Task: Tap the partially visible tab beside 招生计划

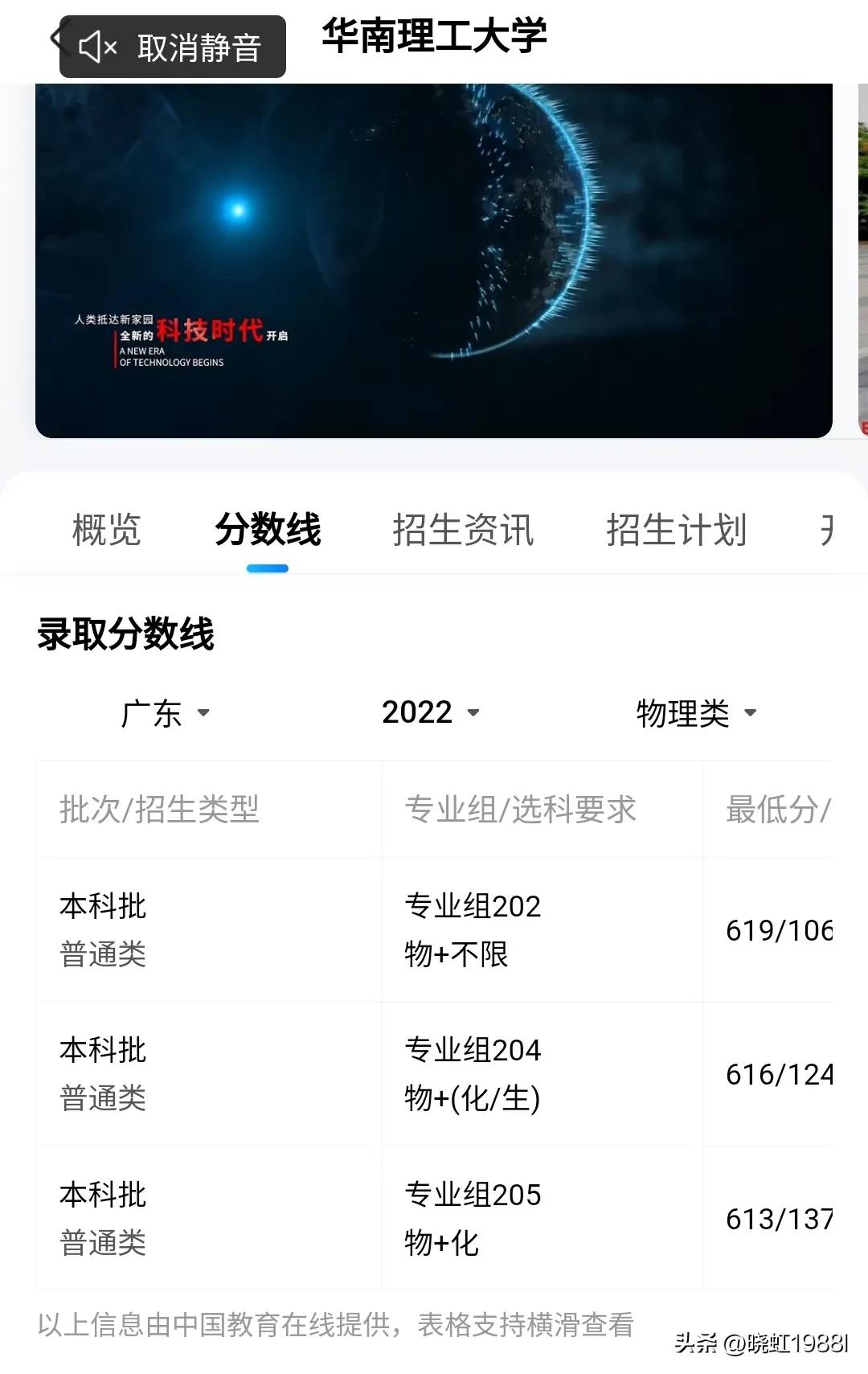Action: tap(829, 530)
